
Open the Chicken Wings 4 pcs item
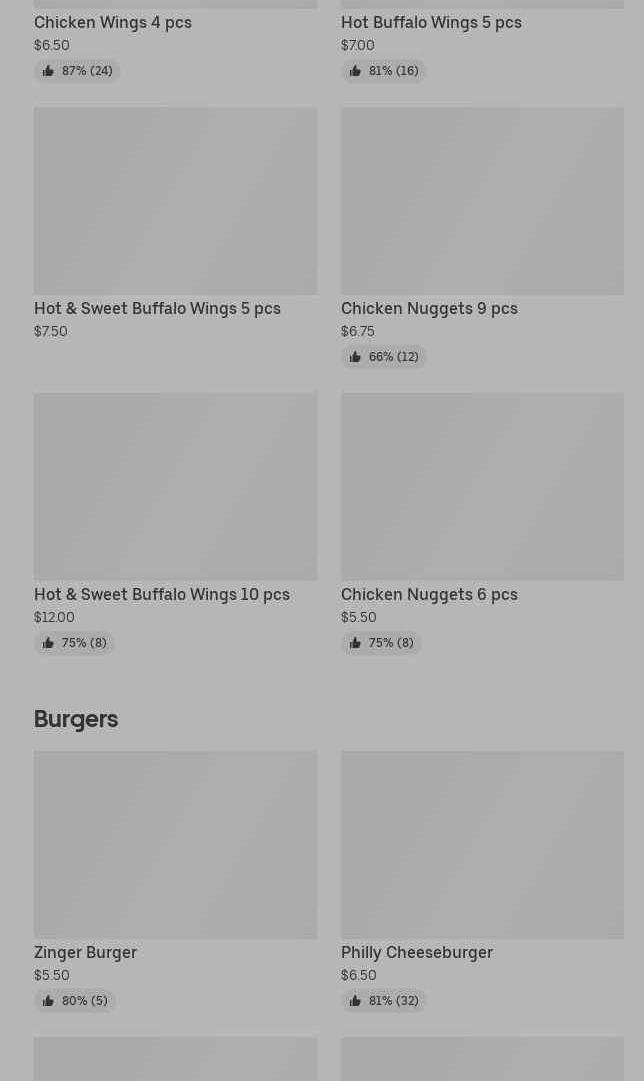click(113, 22)
